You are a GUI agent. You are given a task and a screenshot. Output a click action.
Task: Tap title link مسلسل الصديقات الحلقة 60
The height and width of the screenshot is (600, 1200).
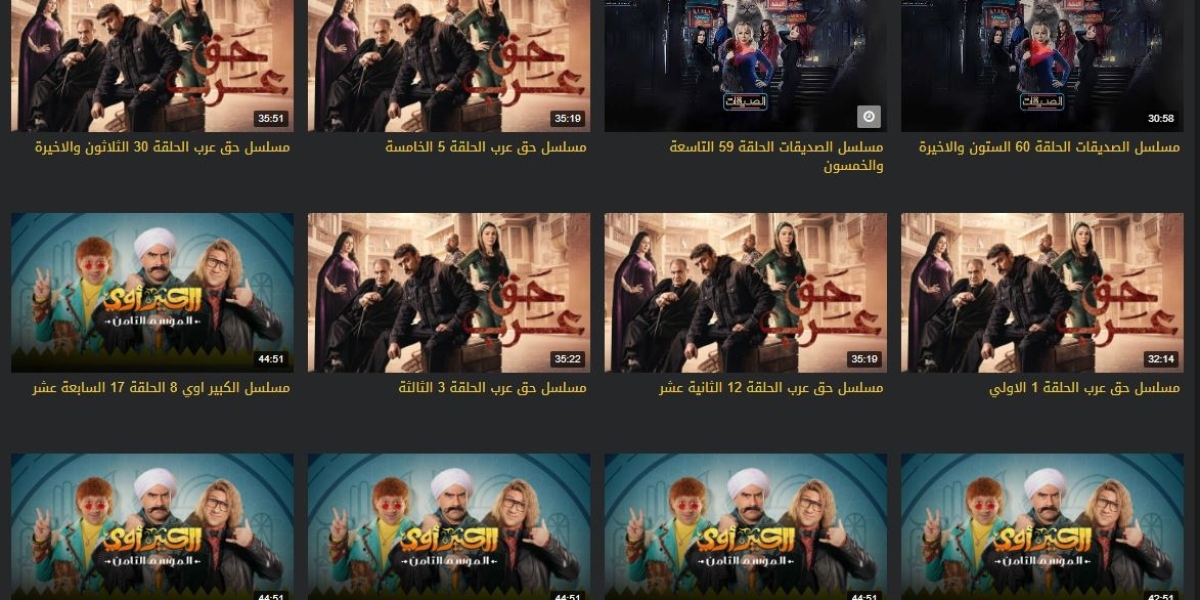click(x=1049, y=147)
